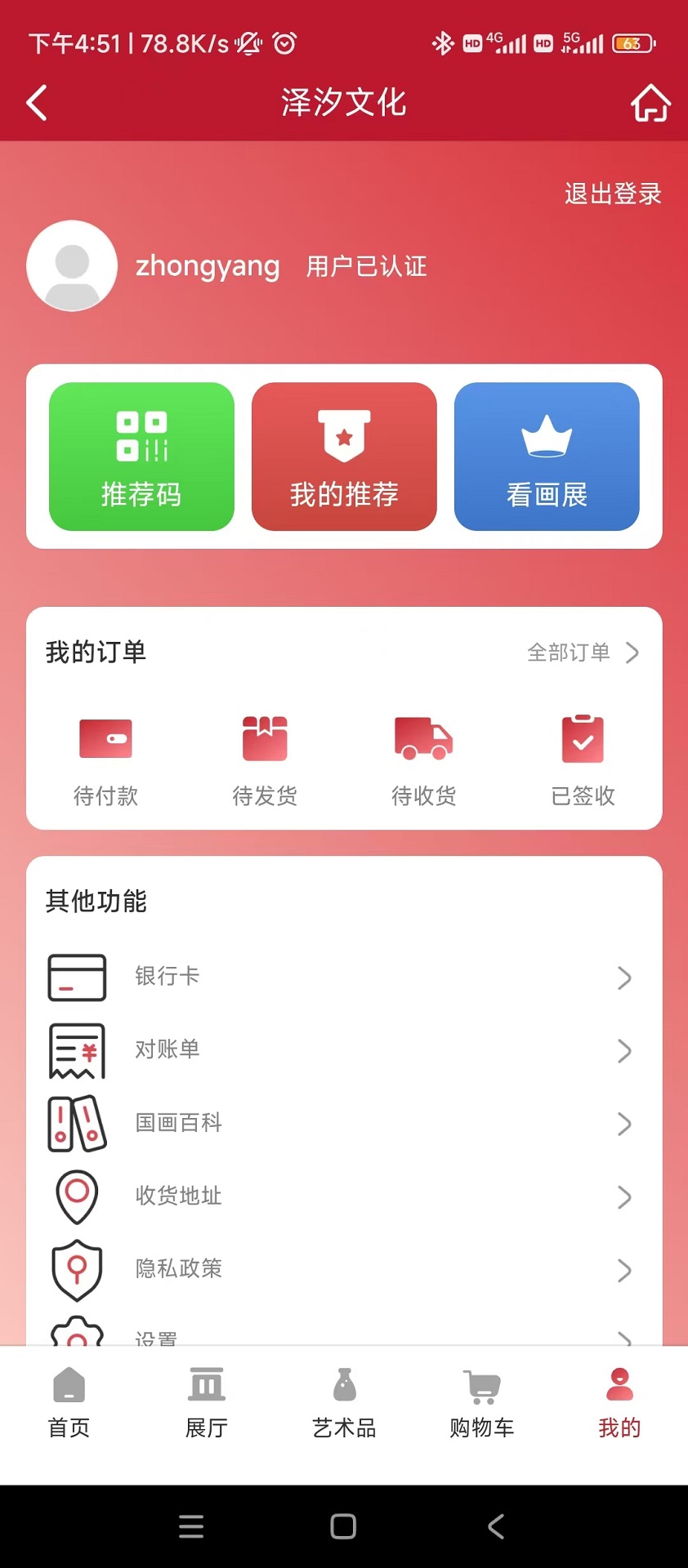Tap the 退出登录 logout button
The height and width of the screenshot is (1568, 688).
[x=611, y=194]
